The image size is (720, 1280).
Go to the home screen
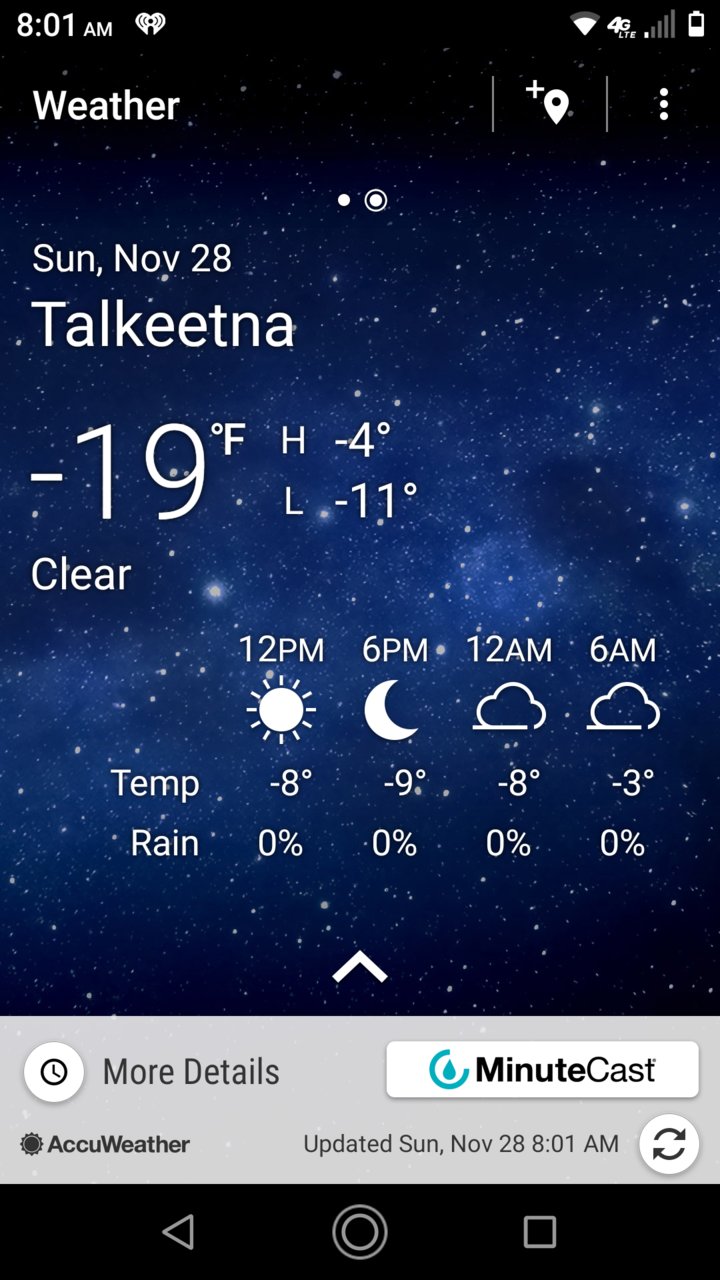tap(360, 1232)
